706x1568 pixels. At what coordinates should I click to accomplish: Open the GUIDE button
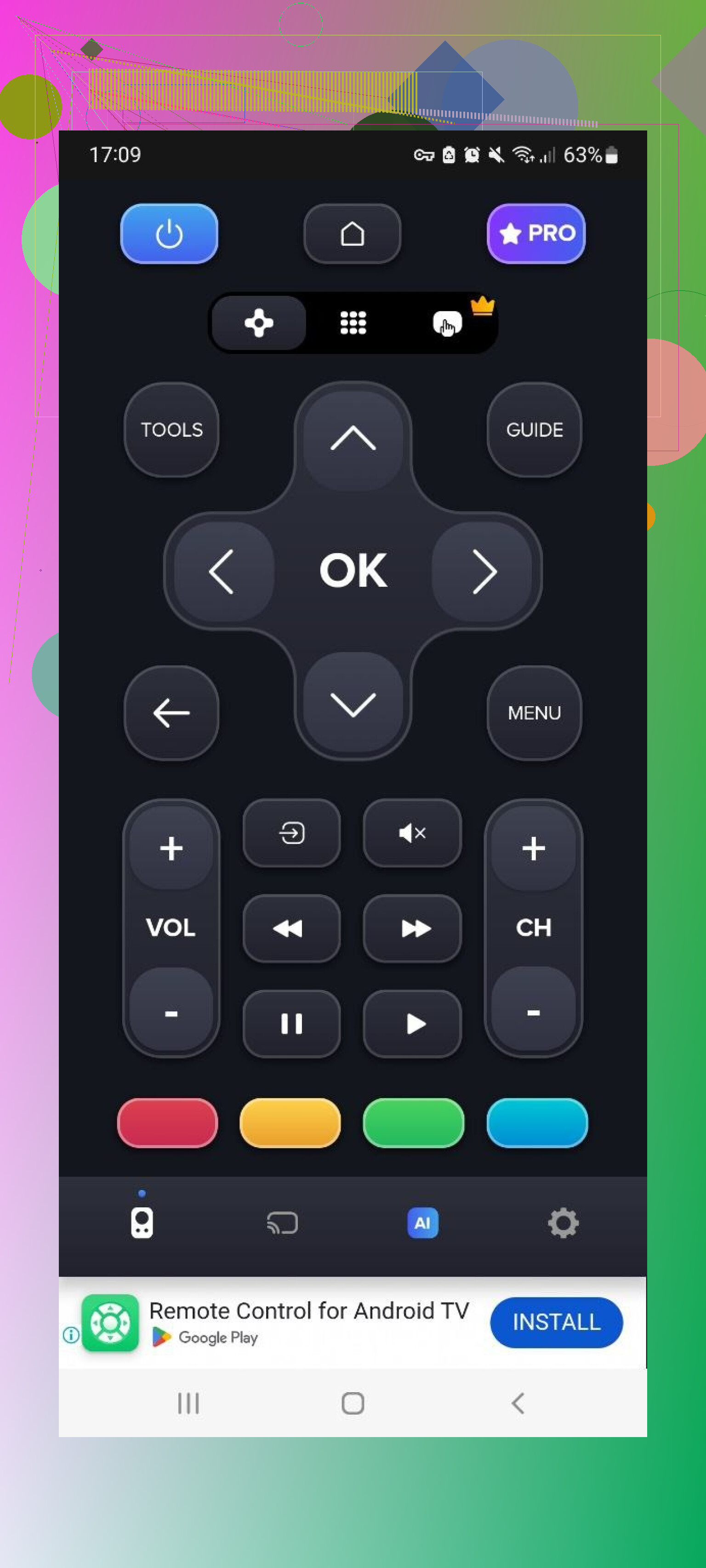click(x=534, y=430)
